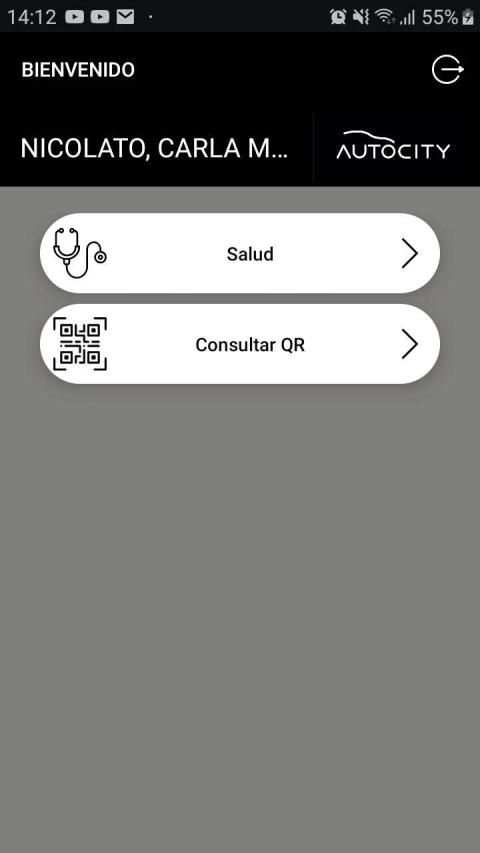Open the Salud section
The width and height of the screenshot is (480, 853).
240,254
